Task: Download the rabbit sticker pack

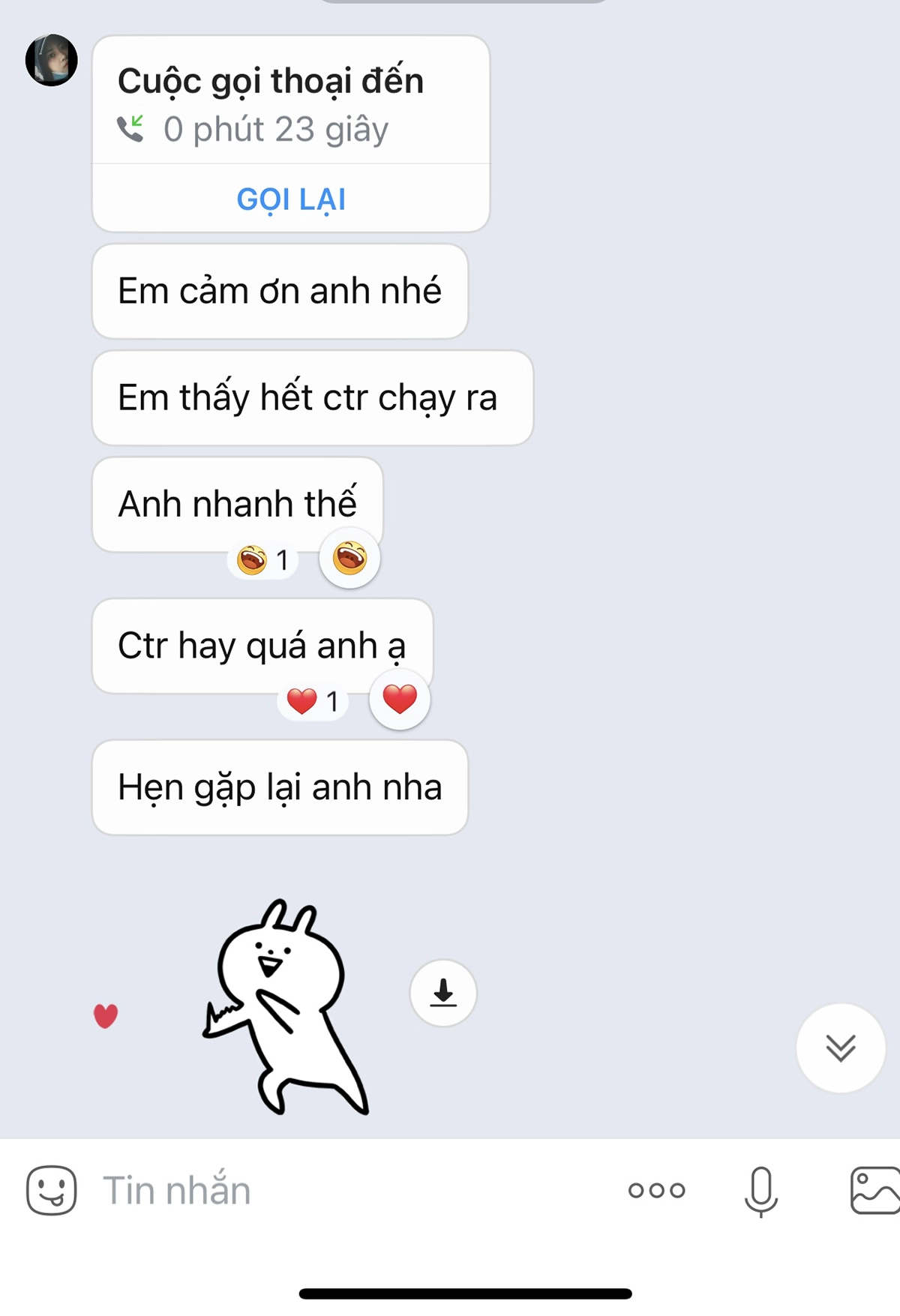Action: tap(443, 993)
